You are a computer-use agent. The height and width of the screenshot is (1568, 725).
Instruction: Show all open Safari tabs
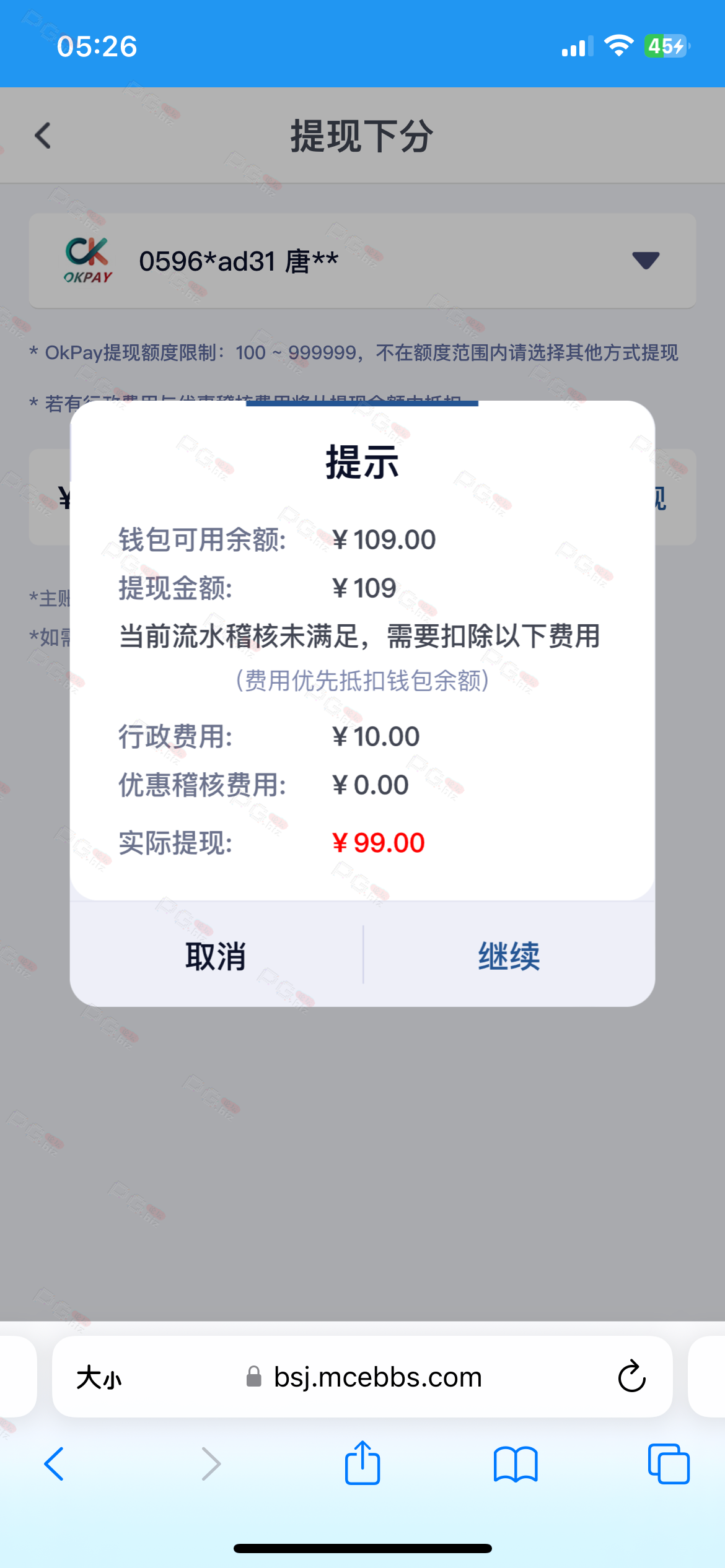click(x=668, y=1465)
